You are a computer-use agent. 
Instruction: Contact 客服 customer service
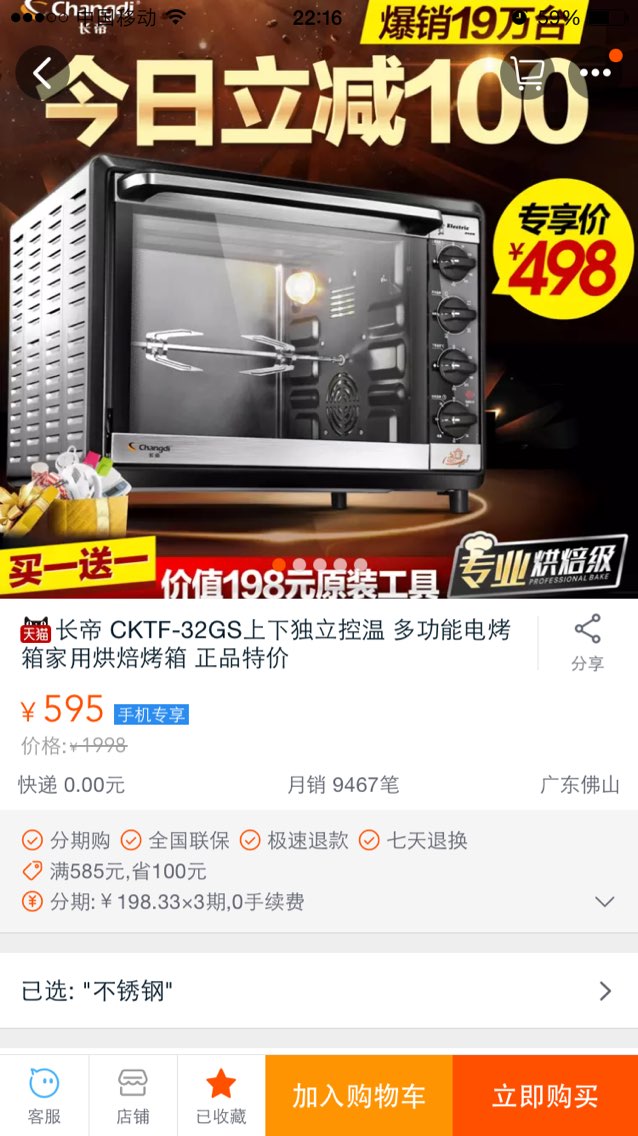click(44, 1096)
